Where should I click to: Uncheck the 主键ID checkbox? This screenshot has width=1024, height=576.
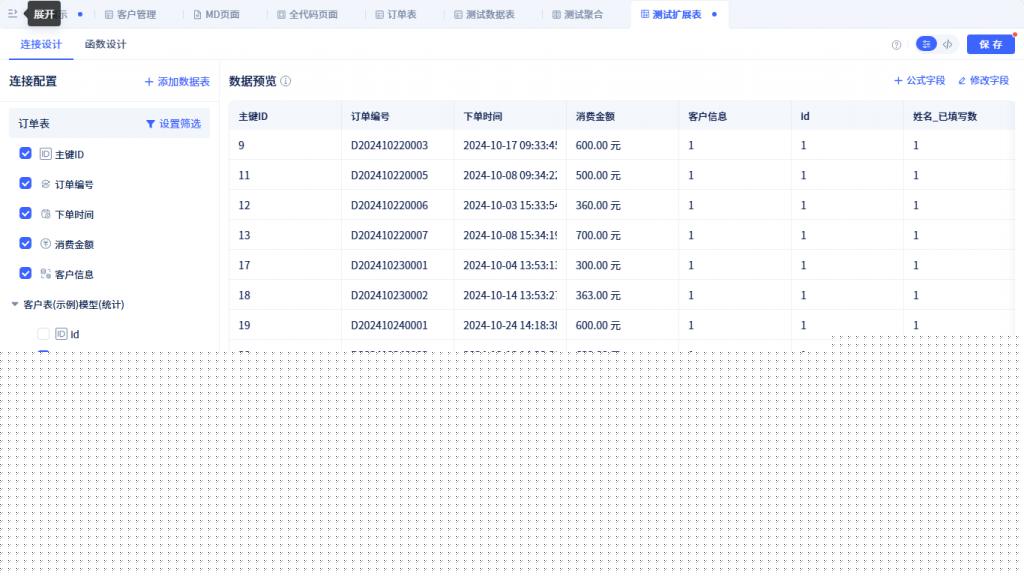click(26, 154)
